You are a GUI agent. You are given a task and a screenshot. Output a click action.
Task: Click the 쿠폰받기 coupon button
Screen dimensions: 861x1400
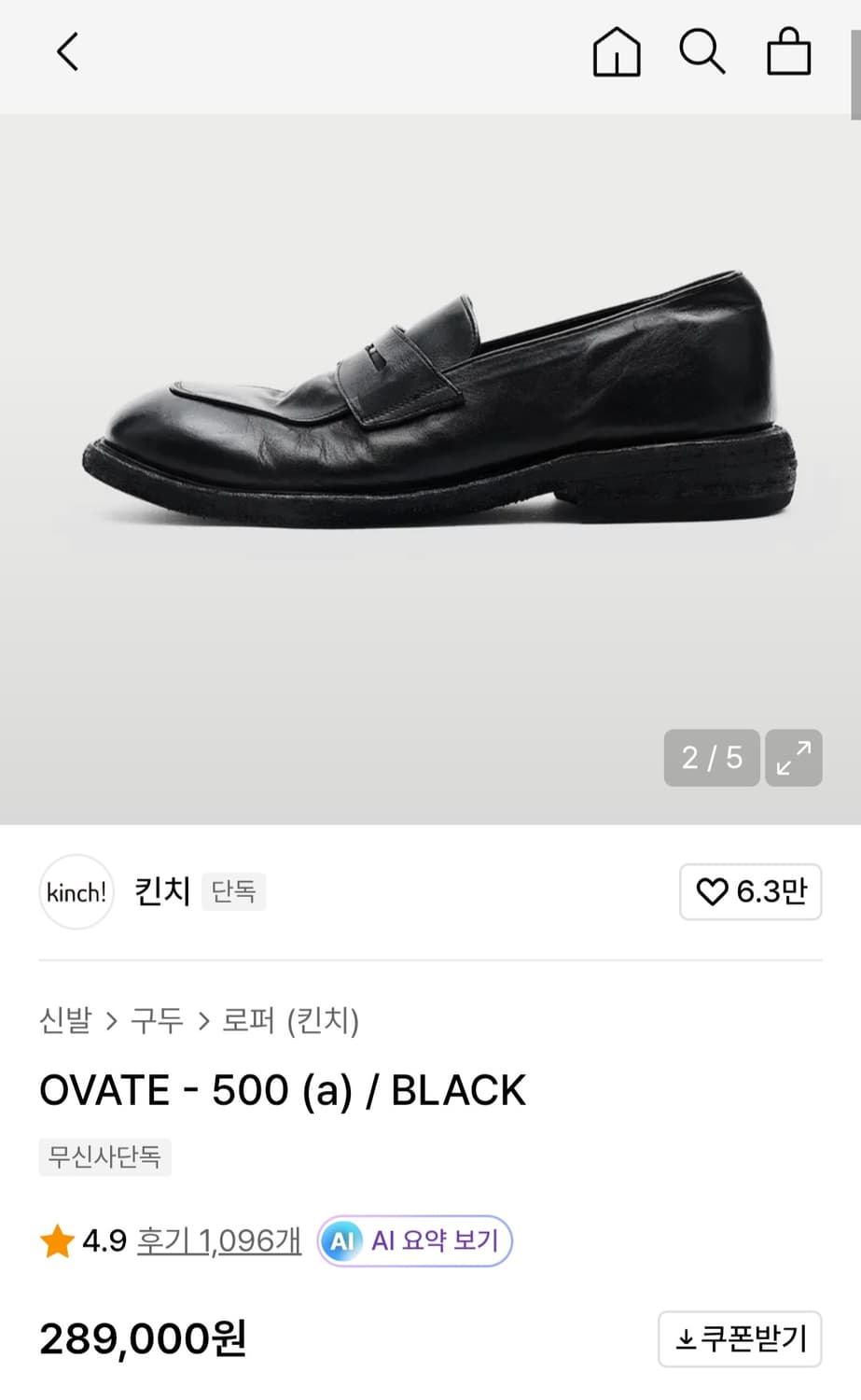[x=739, y=1339]
